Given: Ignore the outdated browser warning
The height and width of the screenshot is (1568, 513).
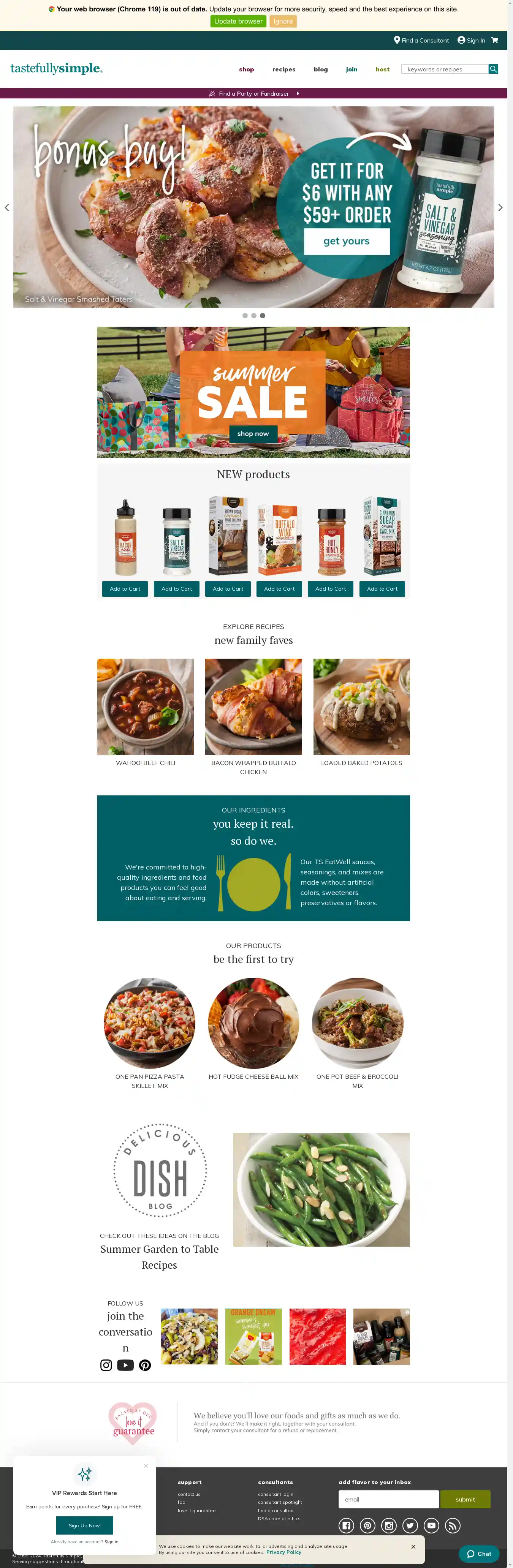Looking at the screenshot, I should (283, 21).
